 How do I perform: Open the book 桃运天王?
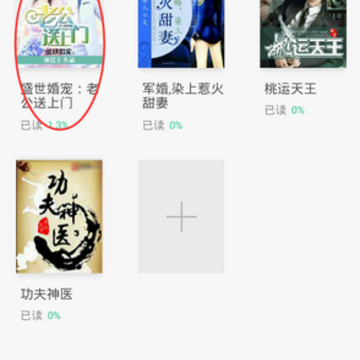point(303,33)
